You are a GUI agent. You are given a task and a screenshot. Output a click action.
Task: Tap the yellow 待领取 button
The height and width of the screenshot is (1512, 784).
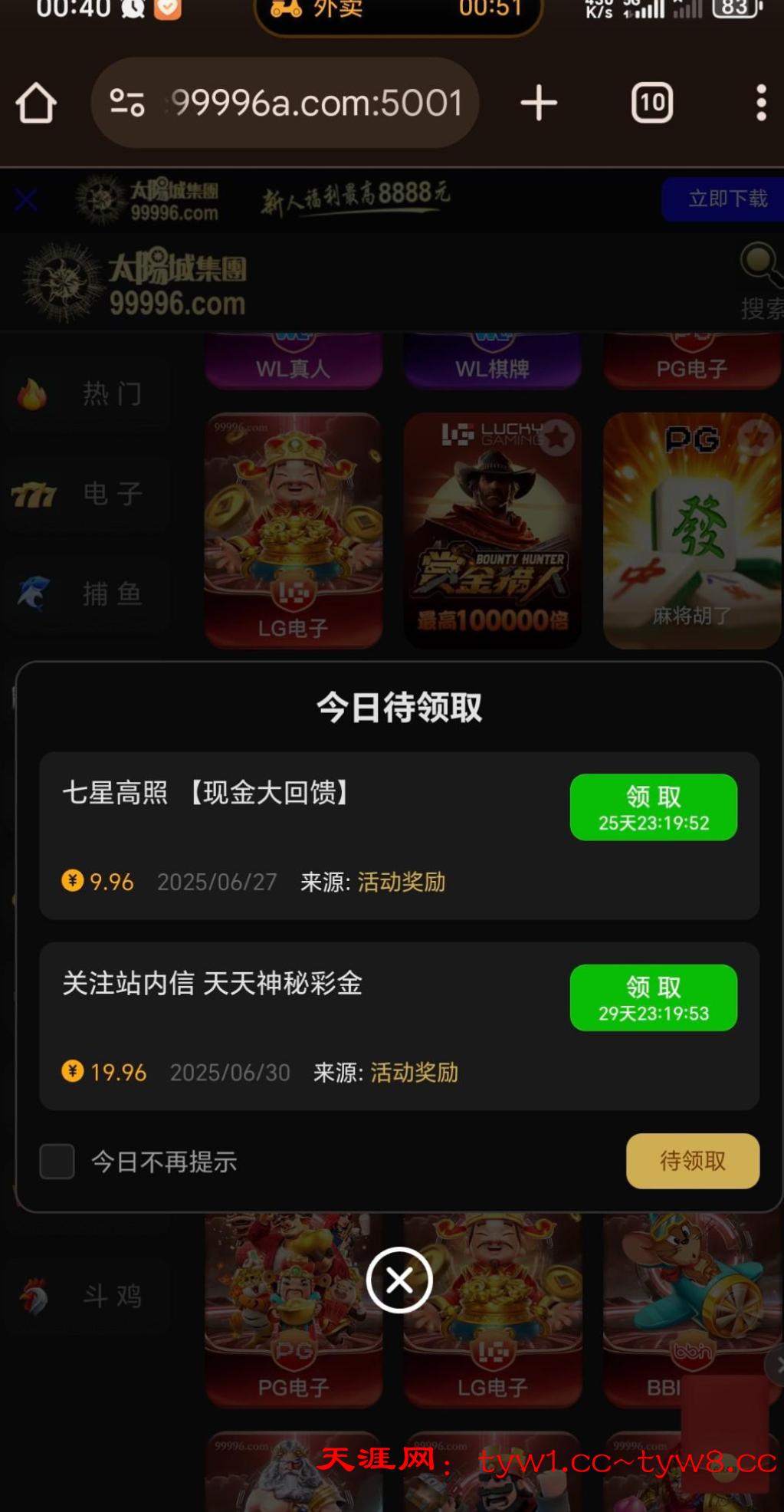(692, 1160)
